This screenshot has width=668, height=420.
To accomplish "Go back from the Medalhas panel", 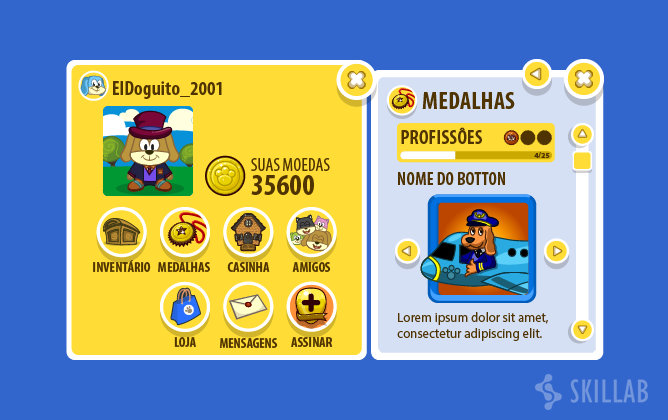I will coord(537,74).
